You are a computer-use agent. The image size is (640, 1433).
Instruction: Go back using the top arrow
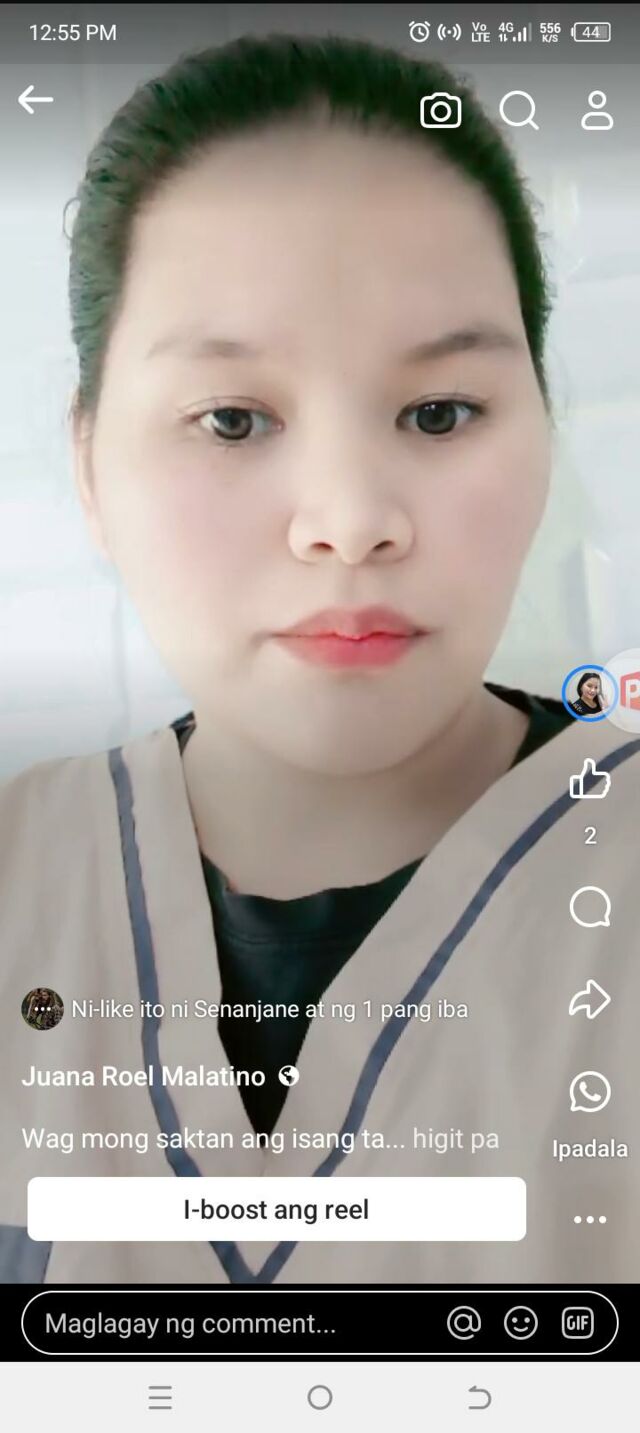[x=35, y=99]
